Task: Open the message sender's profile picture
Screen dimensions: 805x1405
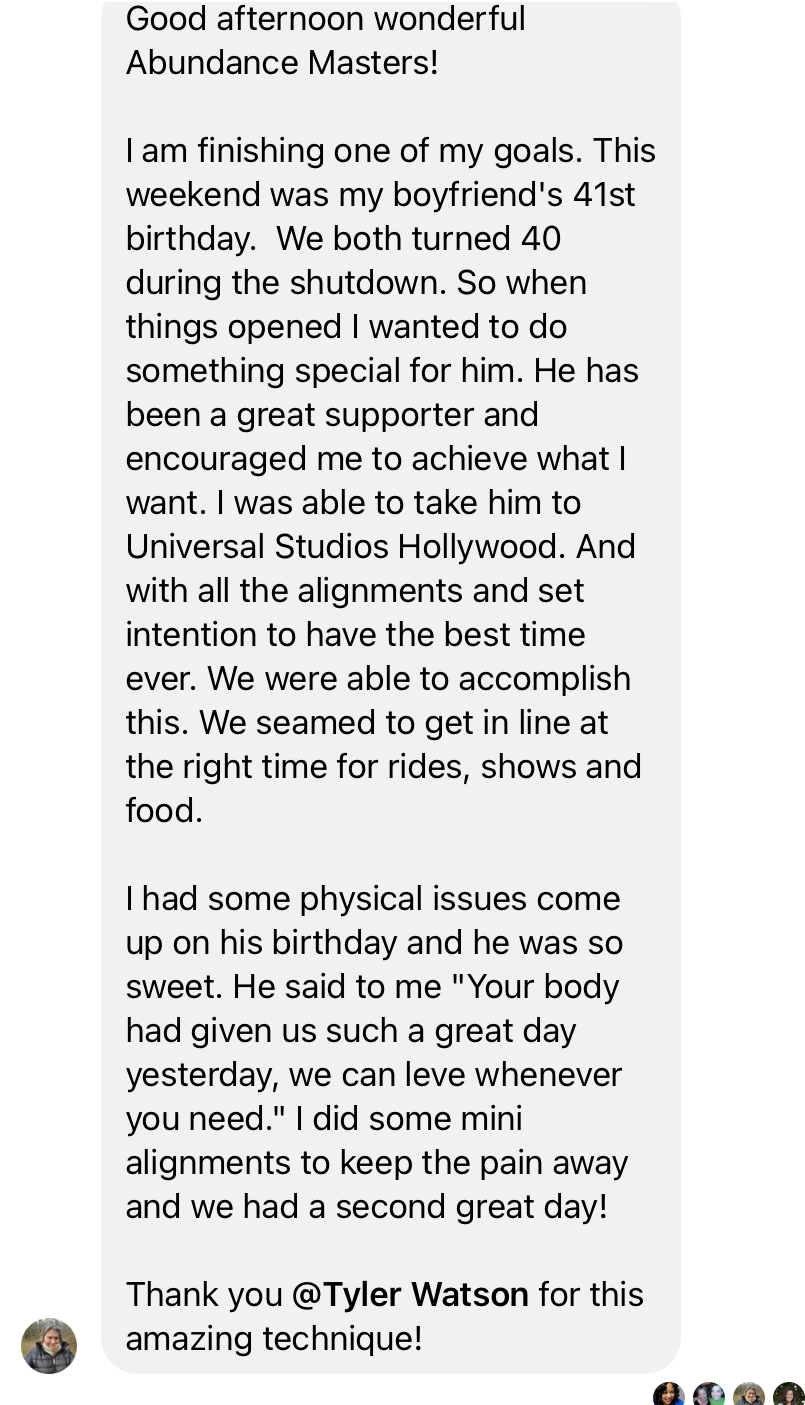Action: coord(49,1345)
